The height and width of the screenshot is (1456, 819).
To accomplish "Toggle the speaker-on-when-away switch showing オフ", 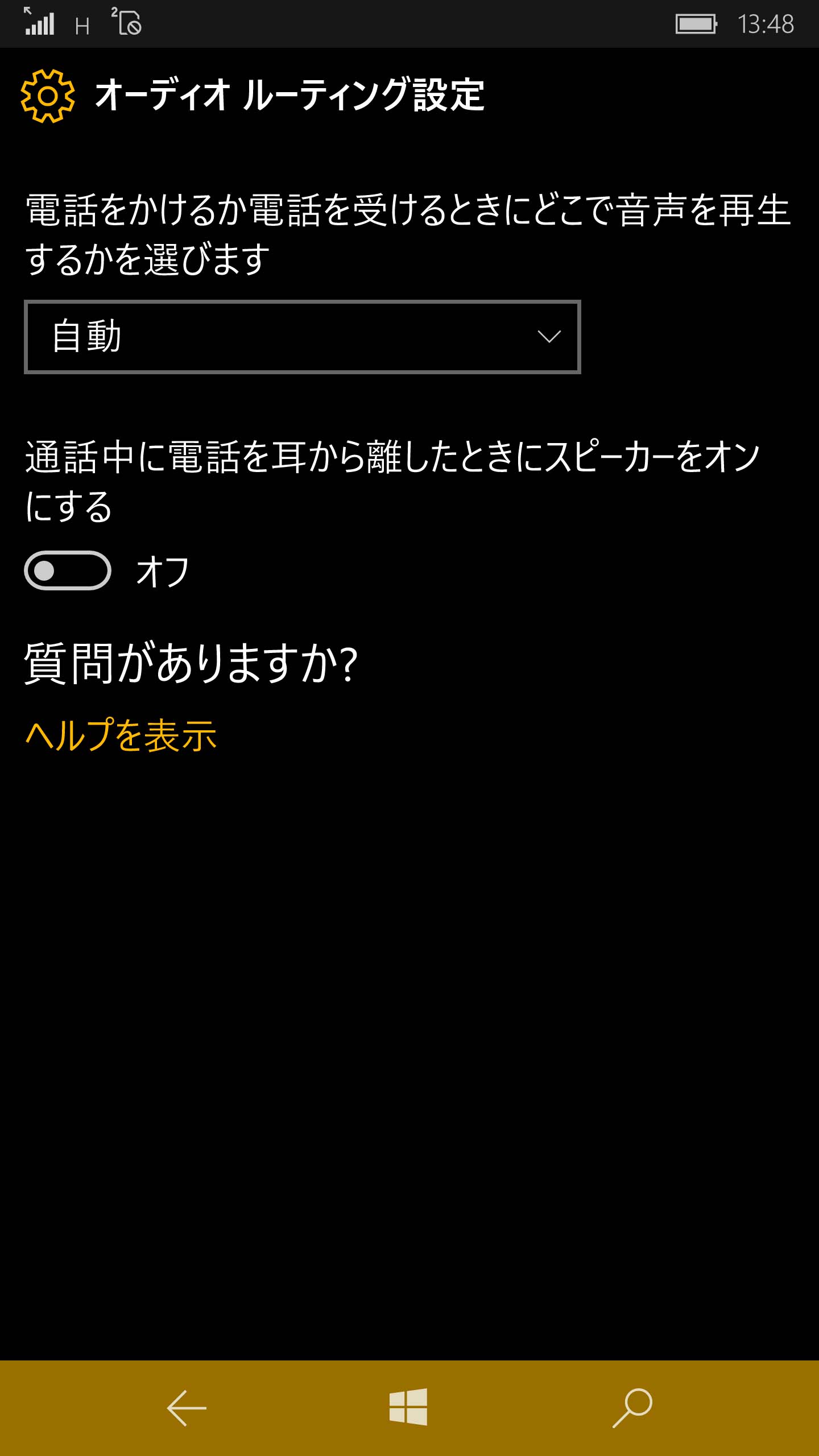I will coord(68,570).
